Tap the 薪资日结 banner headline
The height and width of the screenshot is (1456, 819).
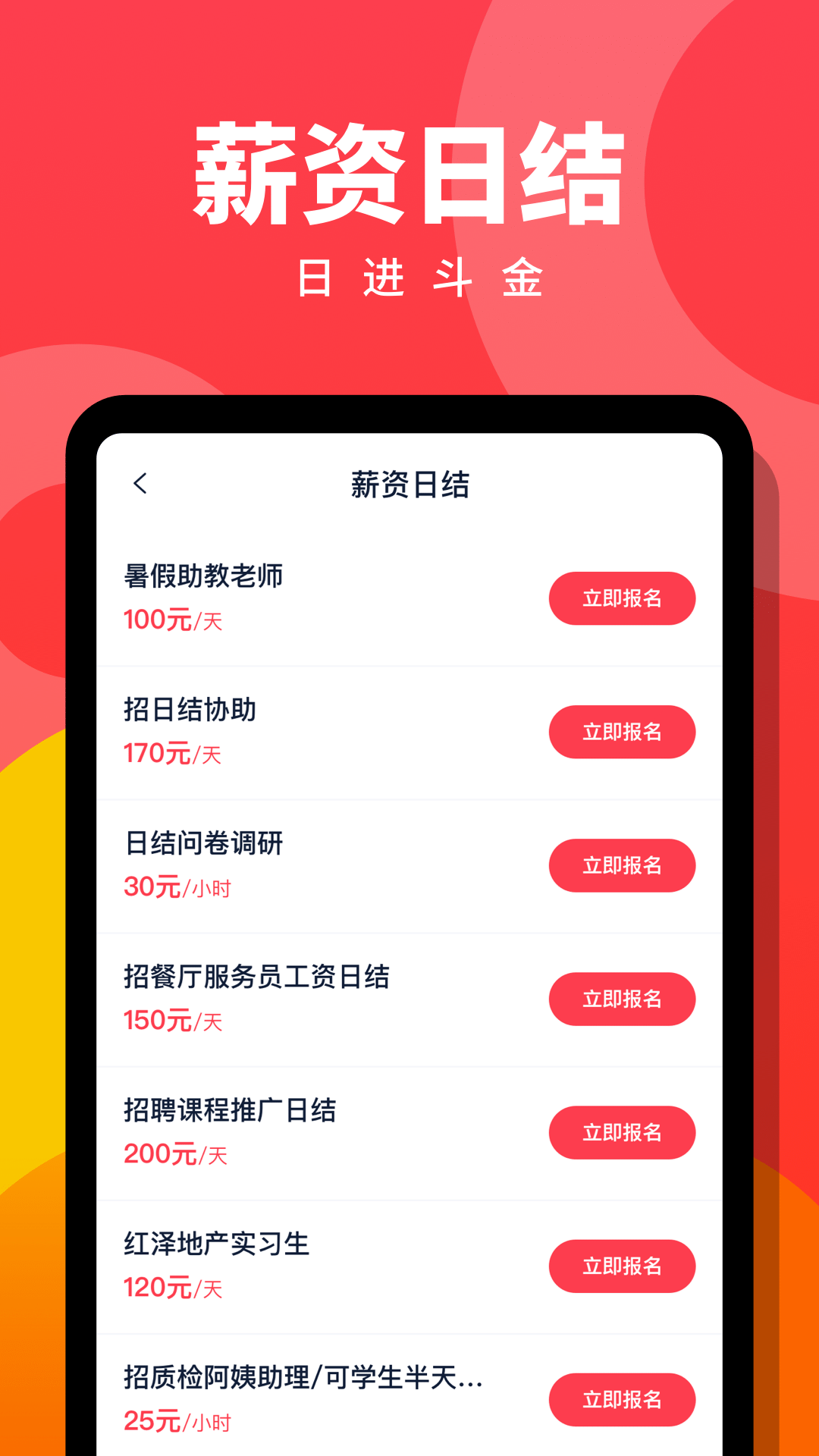pos(409,174)
